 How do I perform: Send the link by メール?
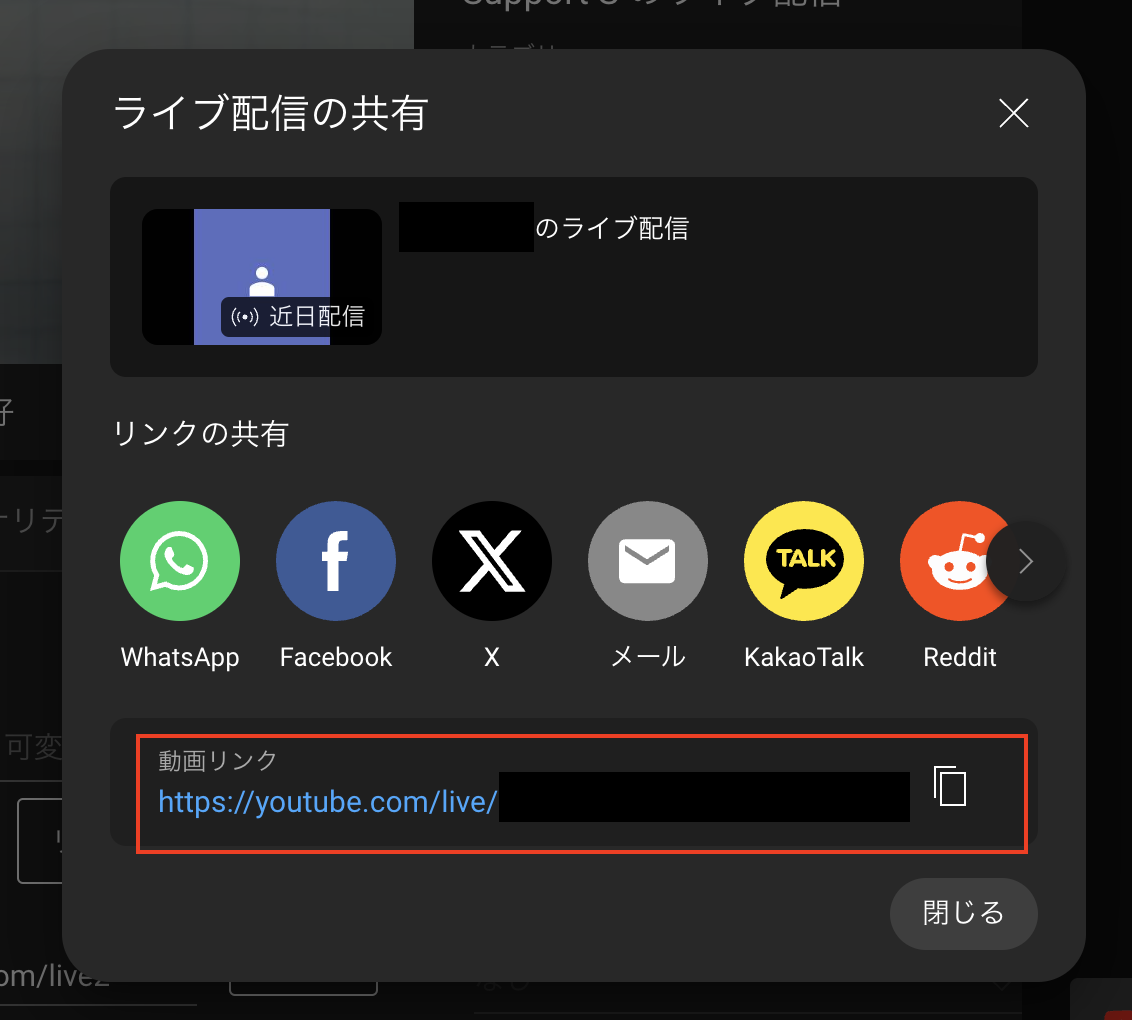pos(648,561)
